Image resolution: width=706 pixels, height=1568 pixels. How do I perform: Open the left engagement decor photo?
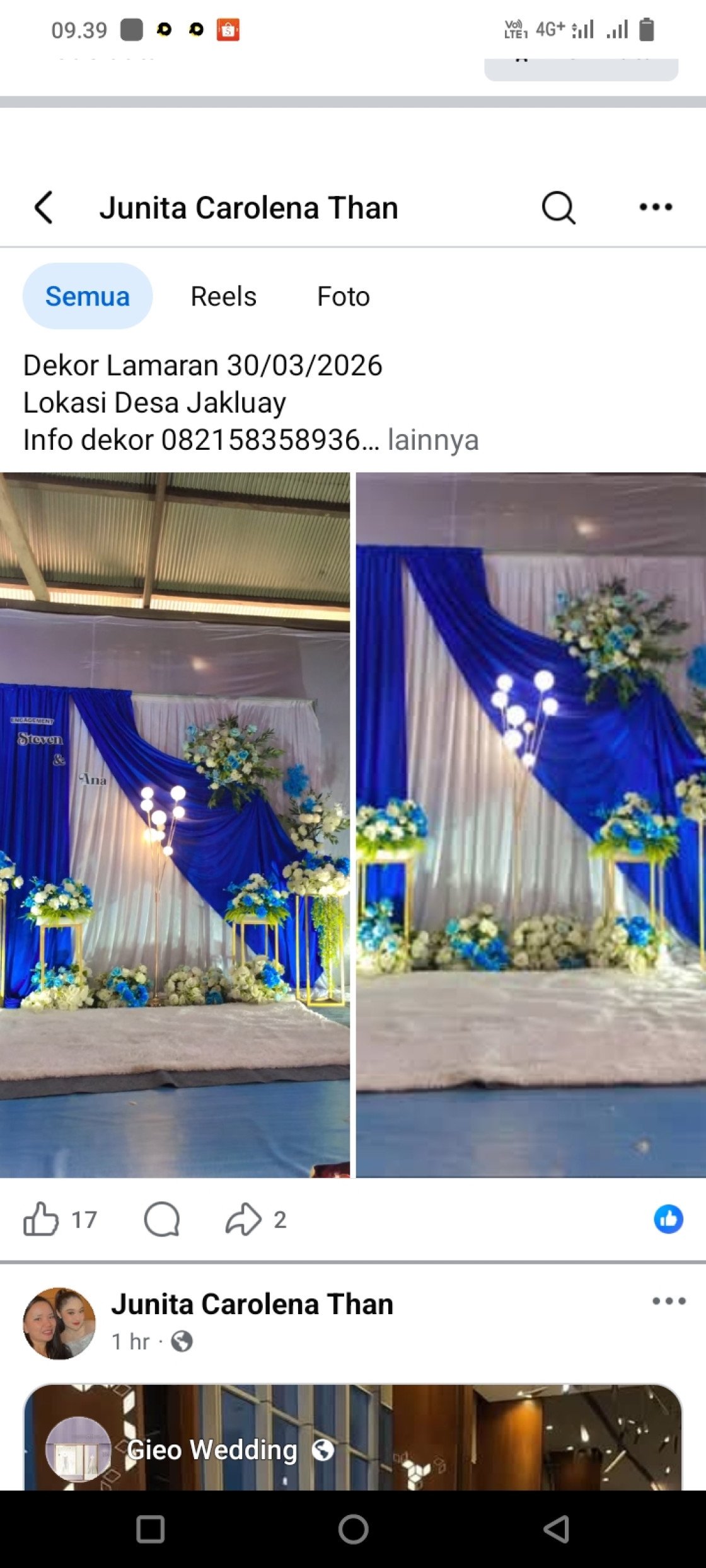point(175,825)
